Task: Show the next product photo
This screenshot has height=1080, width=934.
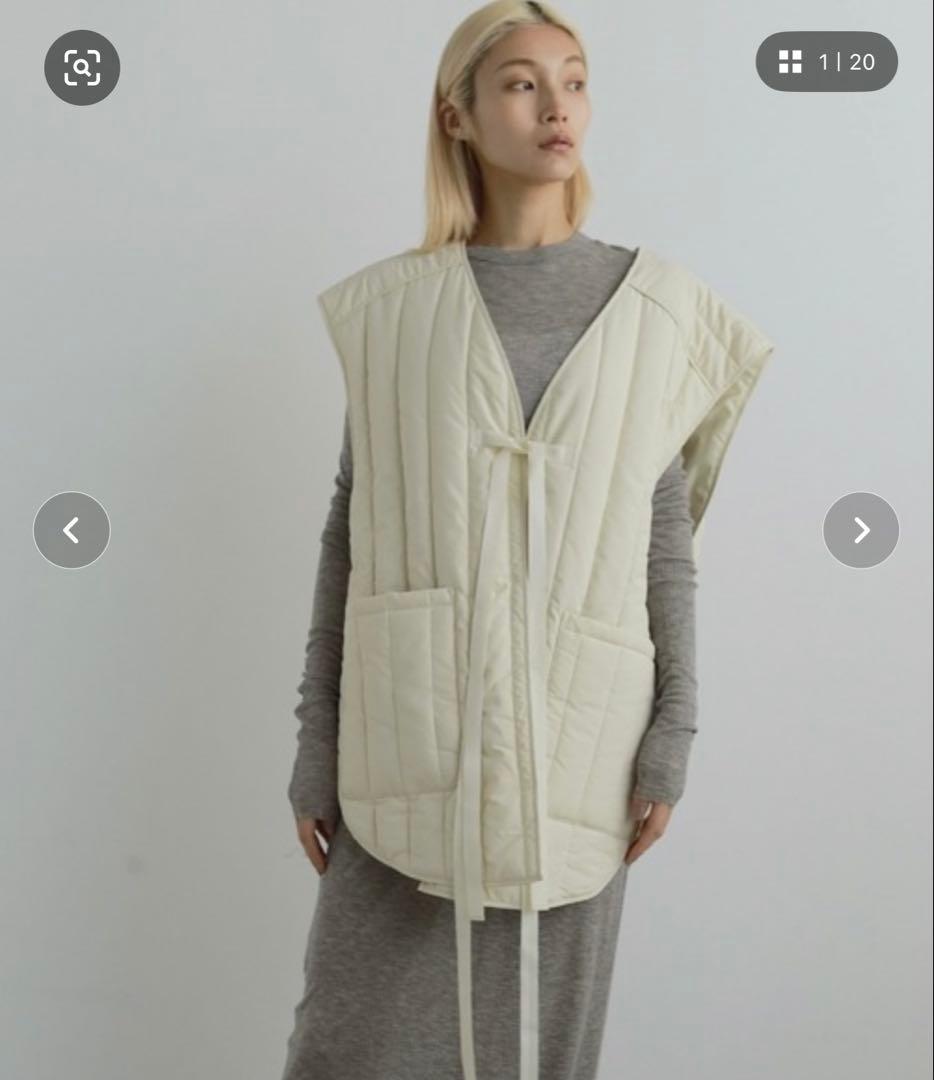Action: point(861,530)
